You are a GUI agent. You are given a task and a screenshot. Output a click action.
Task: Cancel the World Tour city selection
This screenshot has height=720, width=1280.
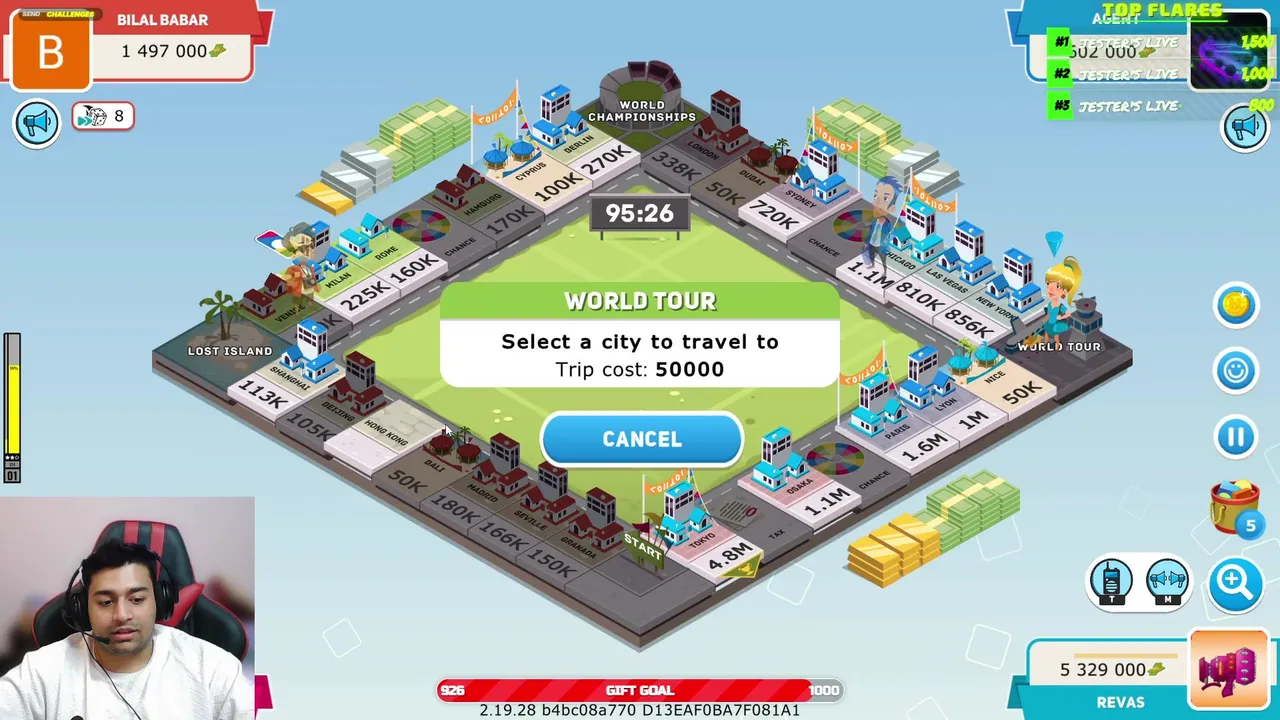click(641, 439)
